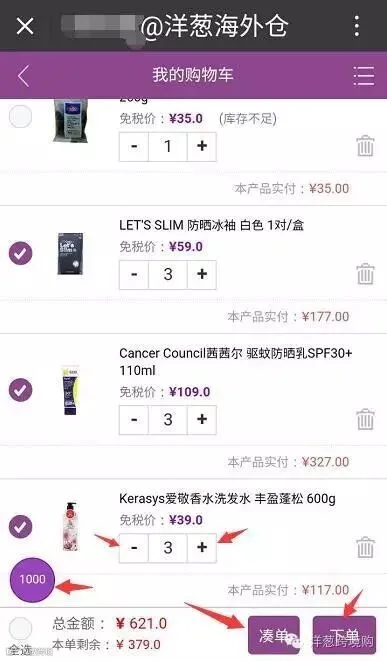Screen dimensions: 387x661
Task: Decrease Kerasys 洗发水 quantity
Action: pyautogui.click(x=134, y=548)
